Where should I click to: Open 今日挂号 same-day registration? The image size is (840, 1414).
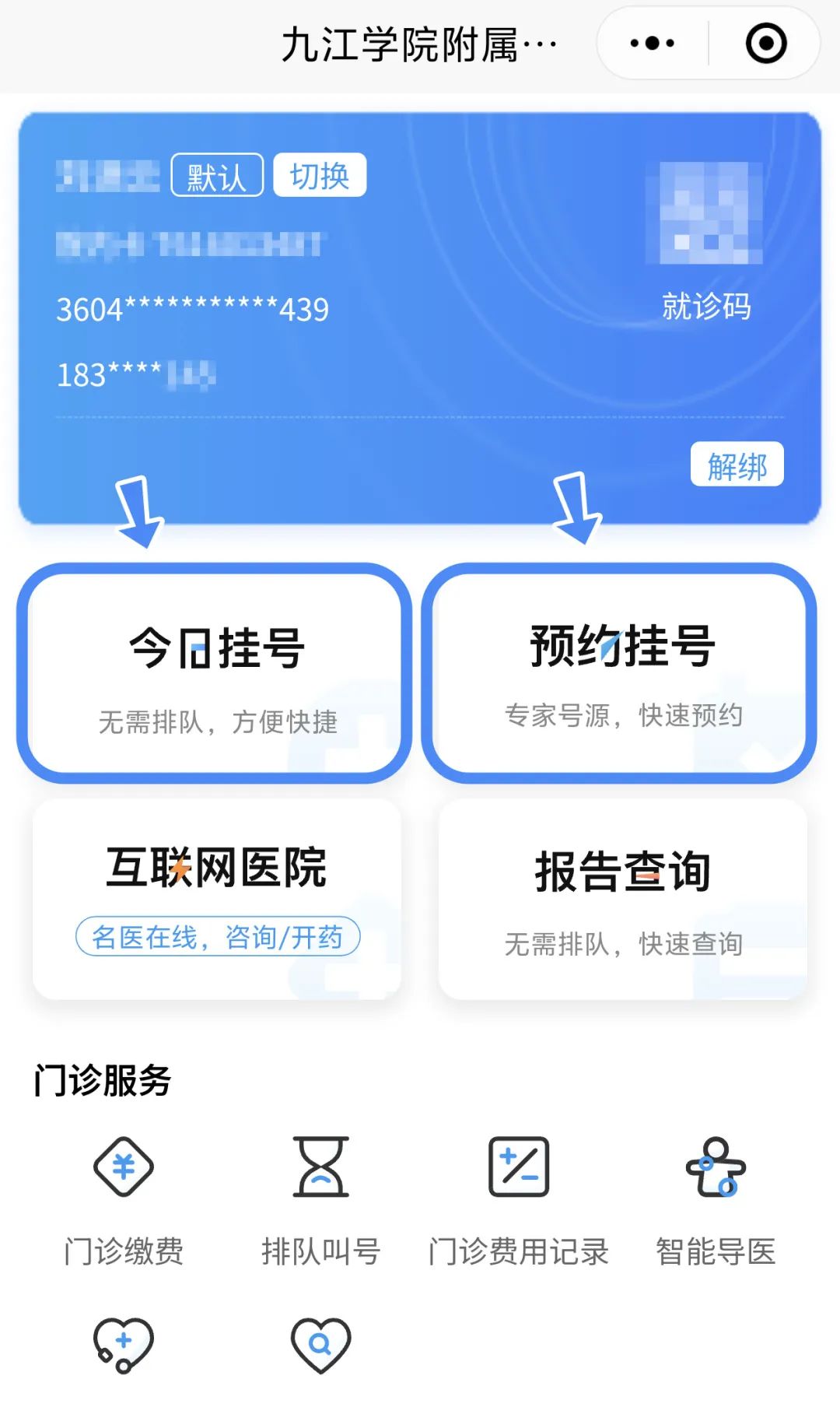215,673
